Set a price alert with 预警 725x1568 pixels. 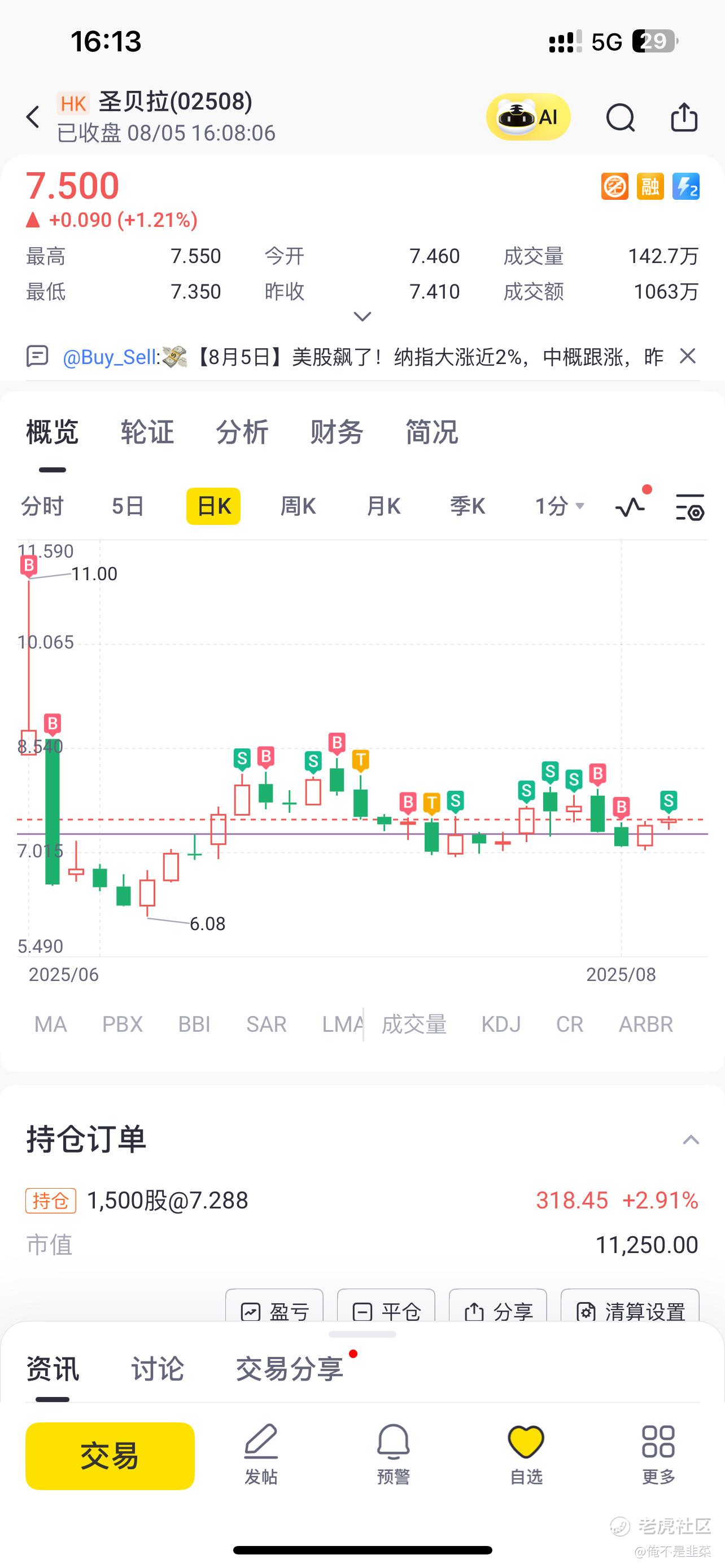pyautogui.click(x=393, y=1455)
